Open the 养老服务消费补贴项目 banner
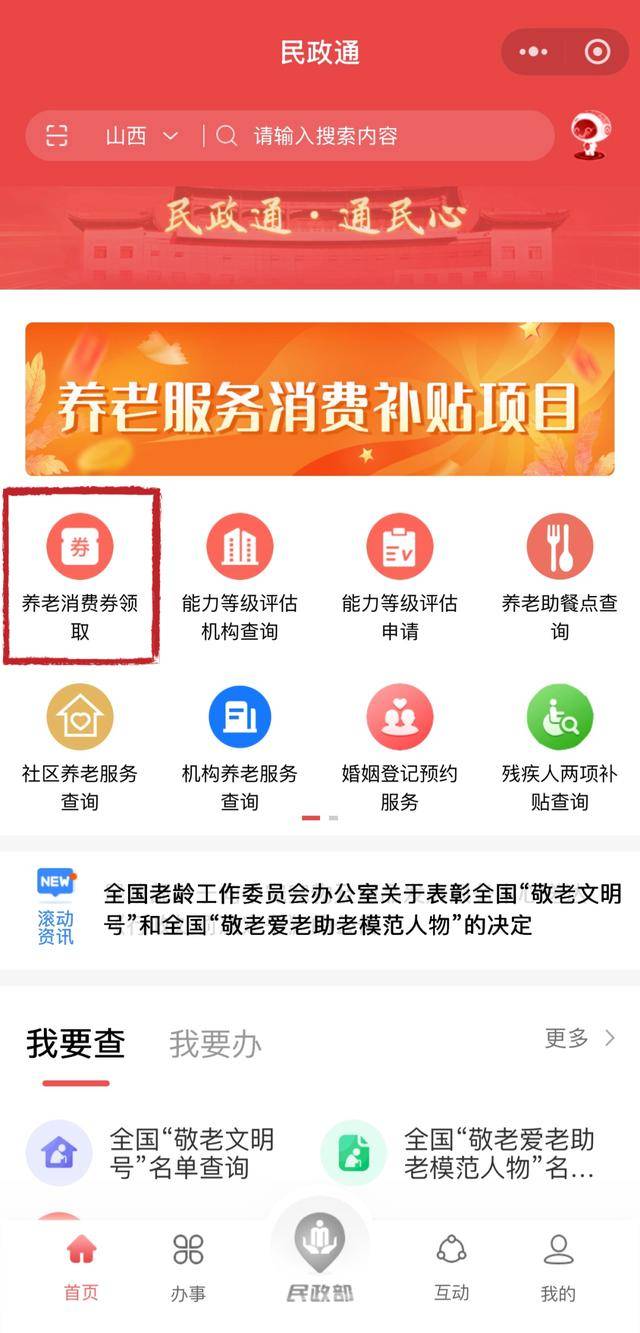Image resolution: width=640 pixels, height=1333 pixels. pyautogui.click(x=320, y=399)
